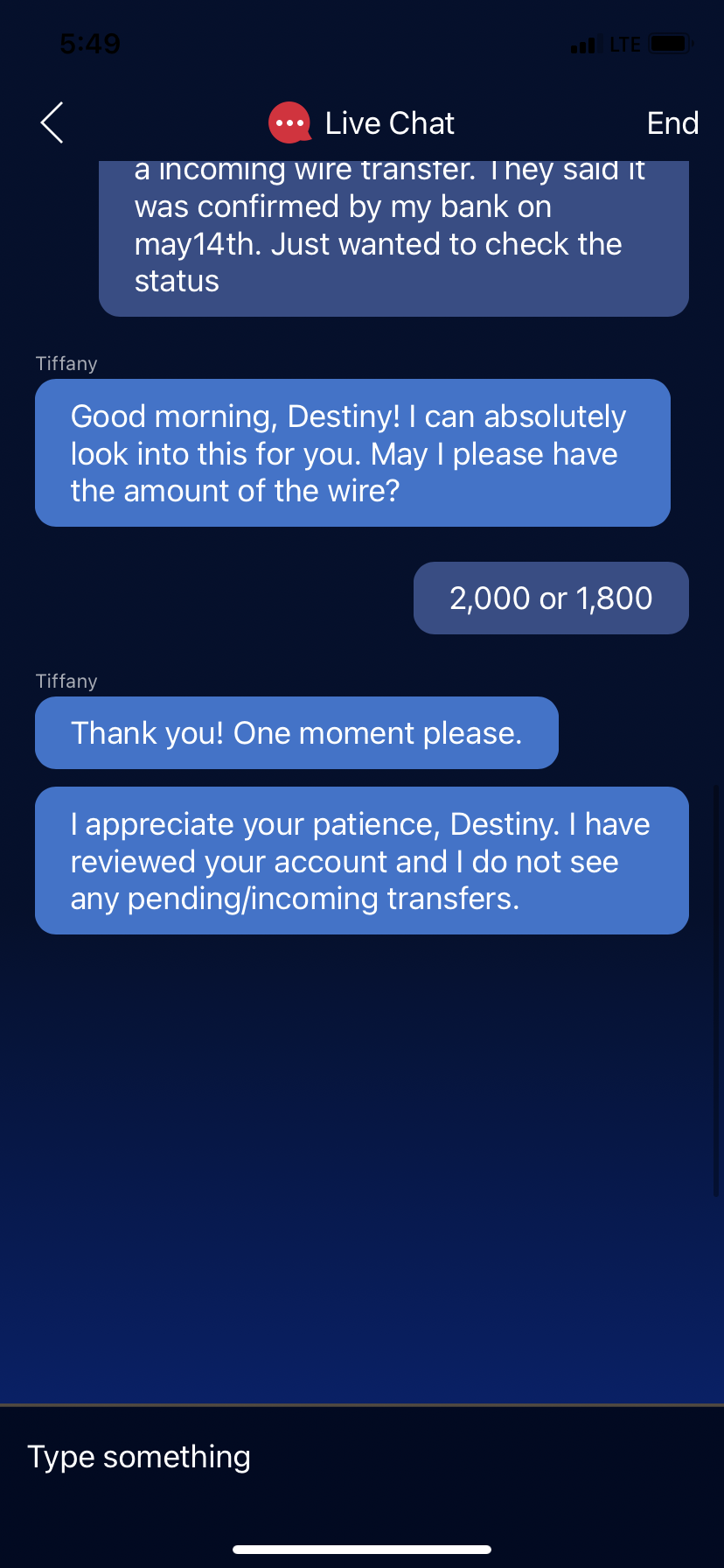Viewport: 724px width, 1568px height.
Task: Go back from Live Chat
Action: click(x=52, y=122)
